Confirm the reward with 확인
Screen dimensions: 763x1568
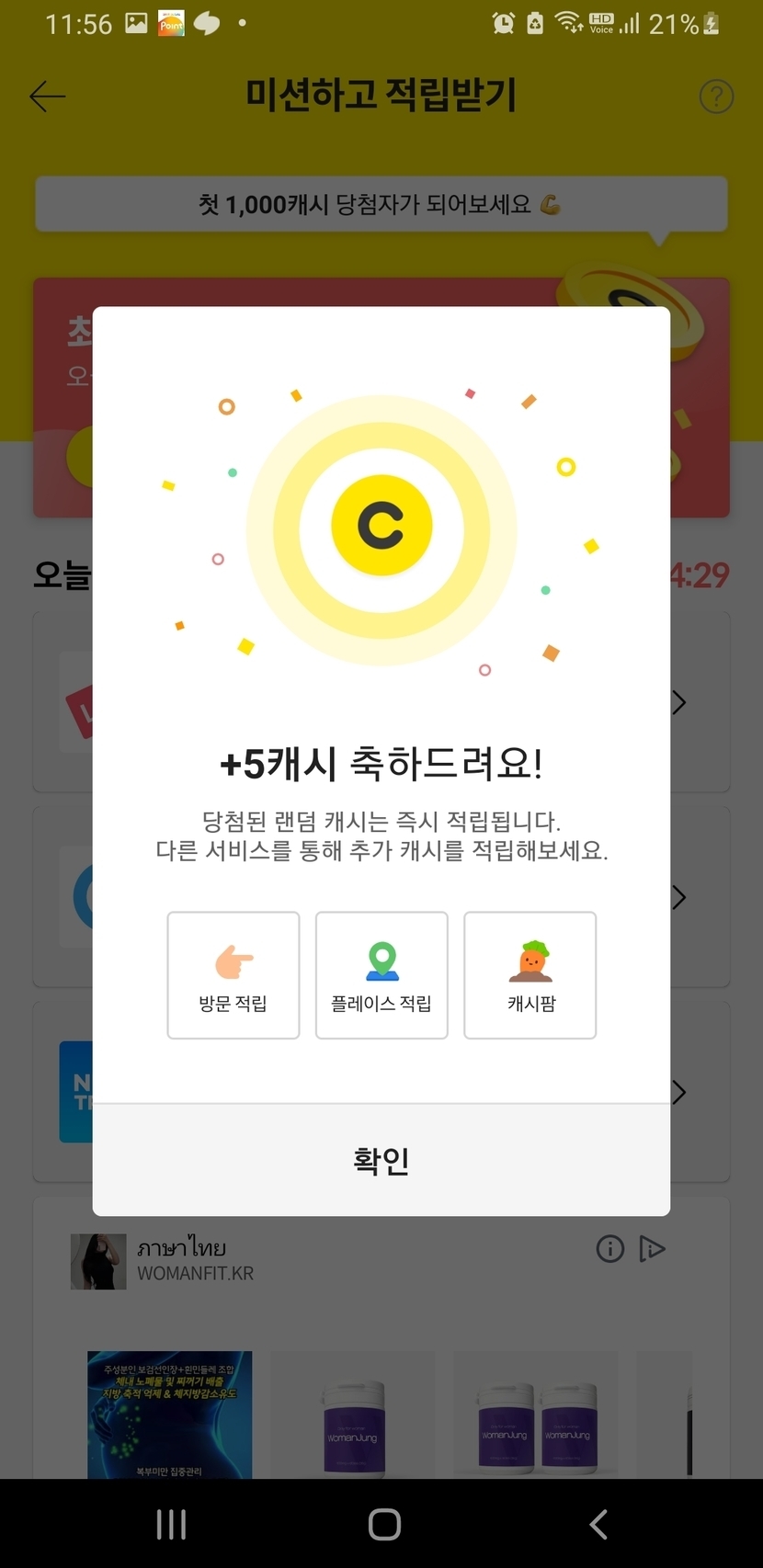381,1160
